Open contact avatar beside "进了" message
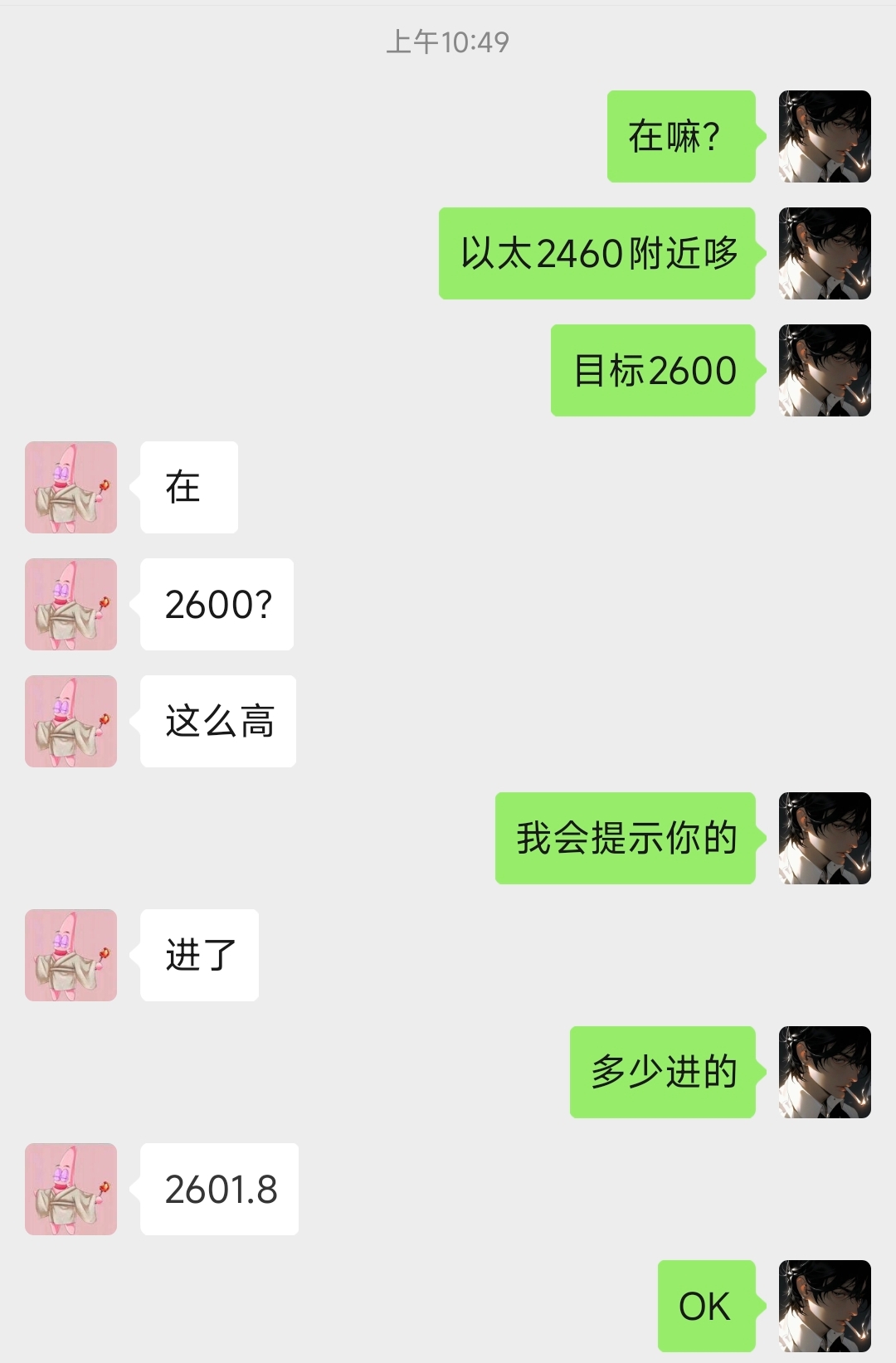 (71, 955)
